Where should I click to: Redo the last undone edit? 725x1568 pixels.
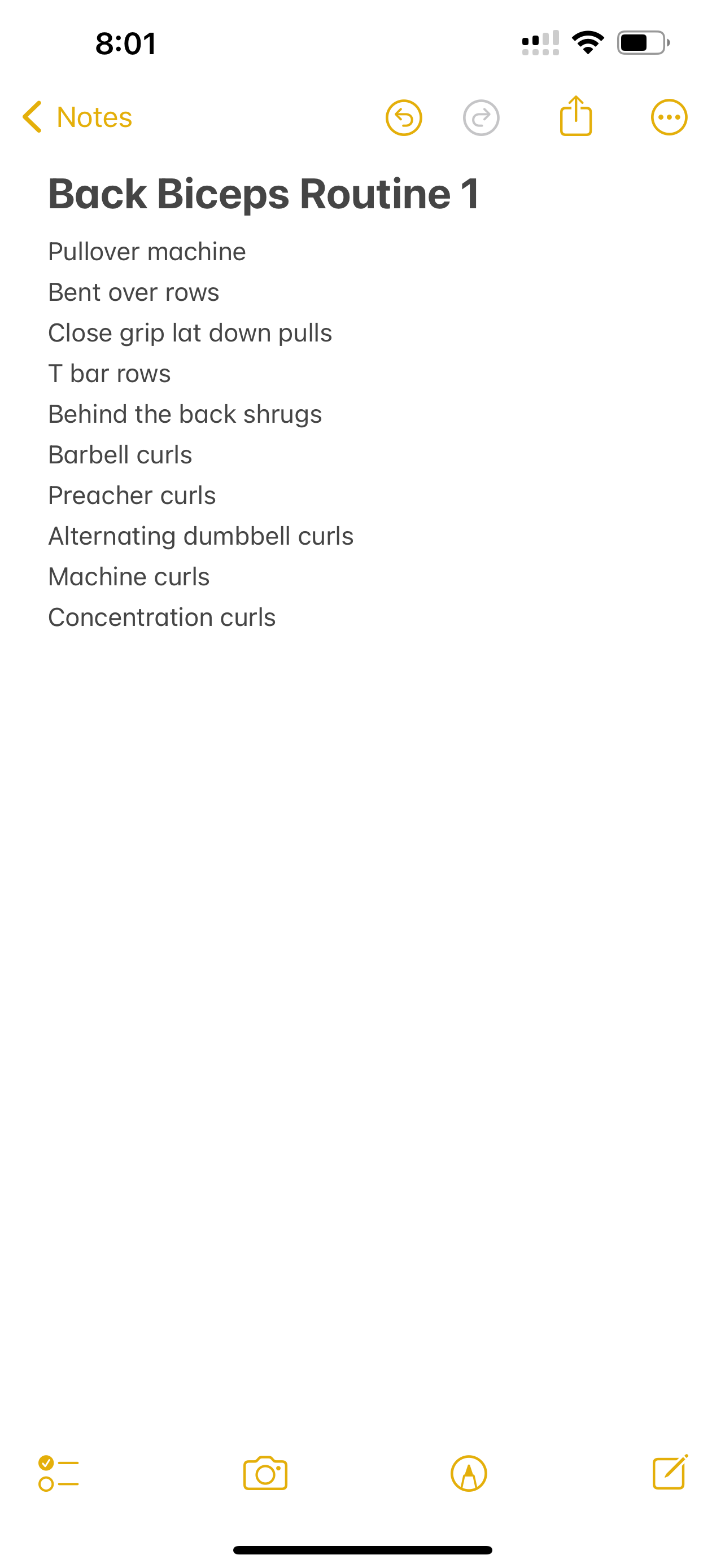click(x=481, y=117)
